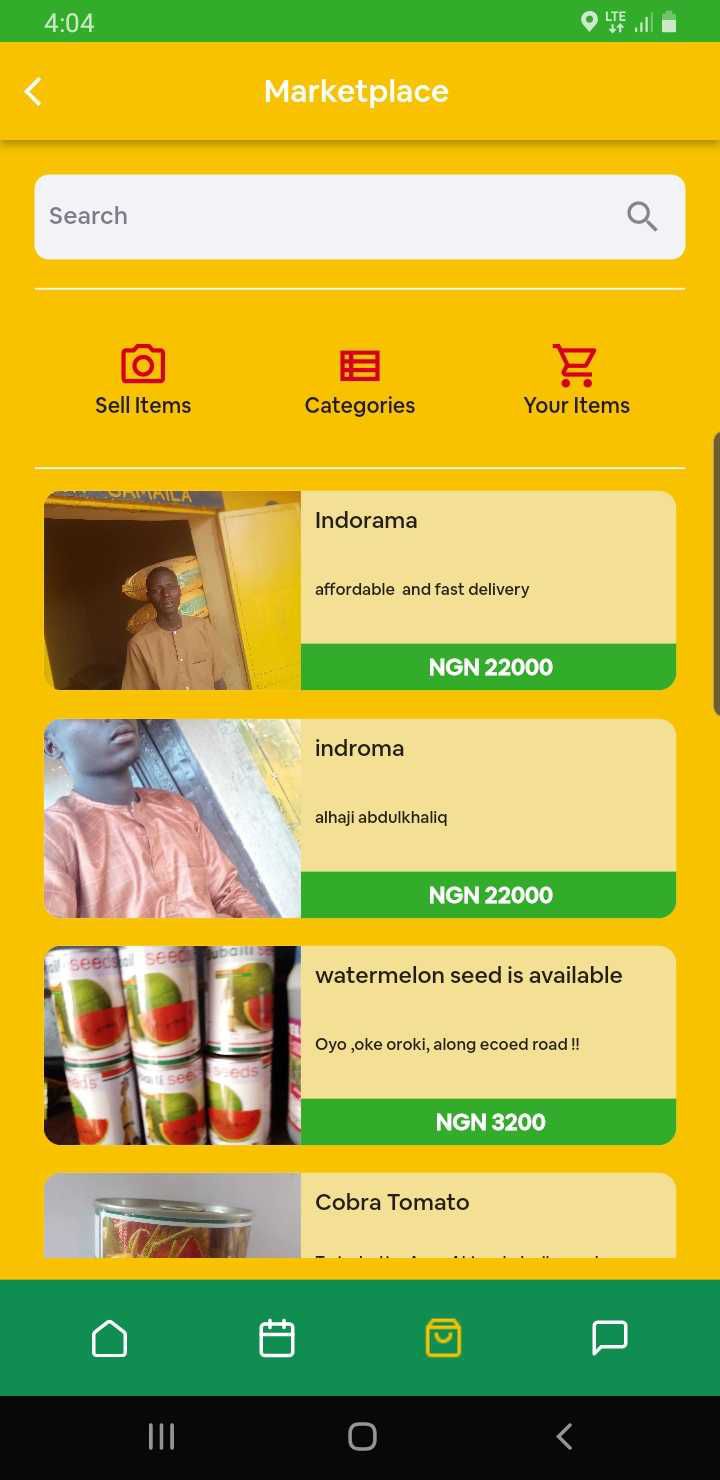Tap the magnifying glass search icon

(641, 216)
